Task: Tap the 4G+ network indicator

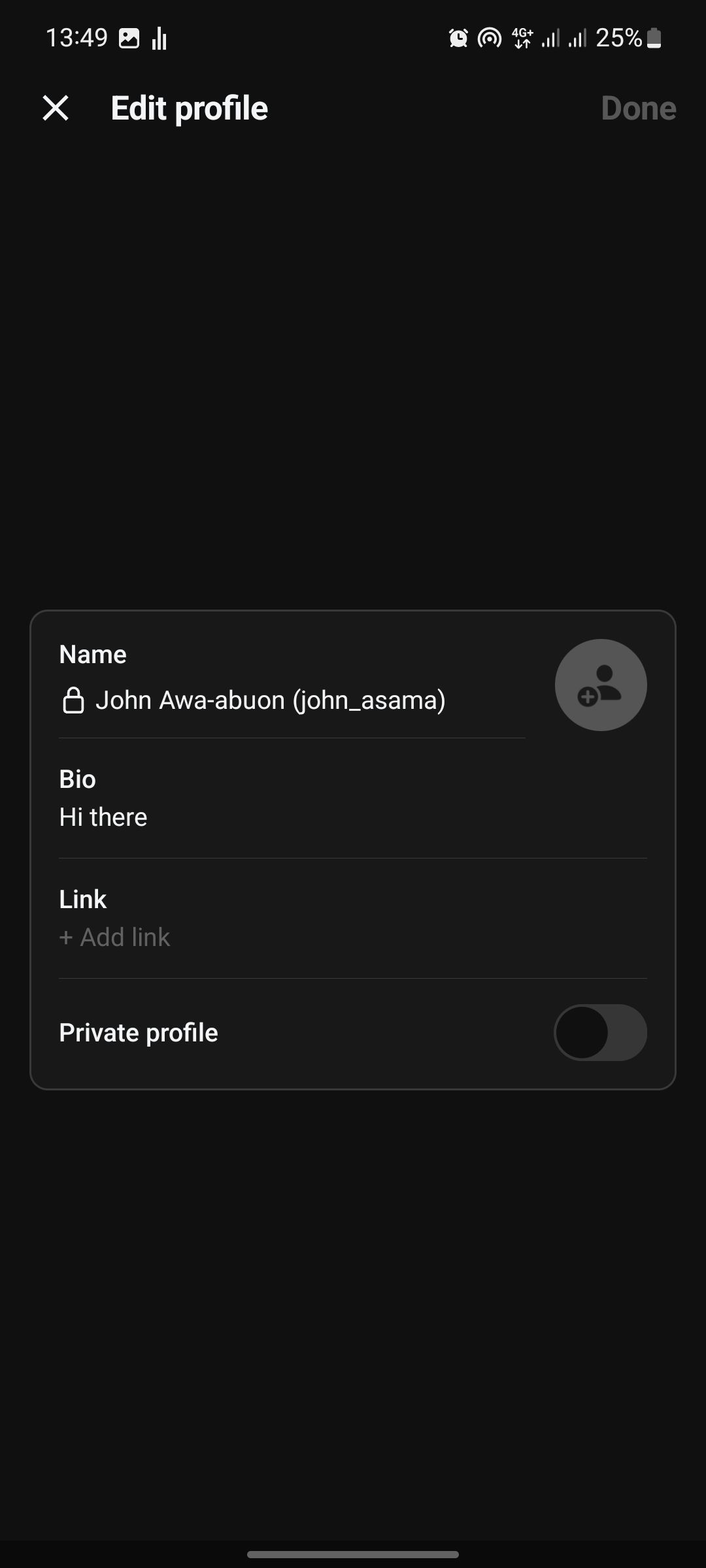Action: pyautogui.click(x=523, y=37)
